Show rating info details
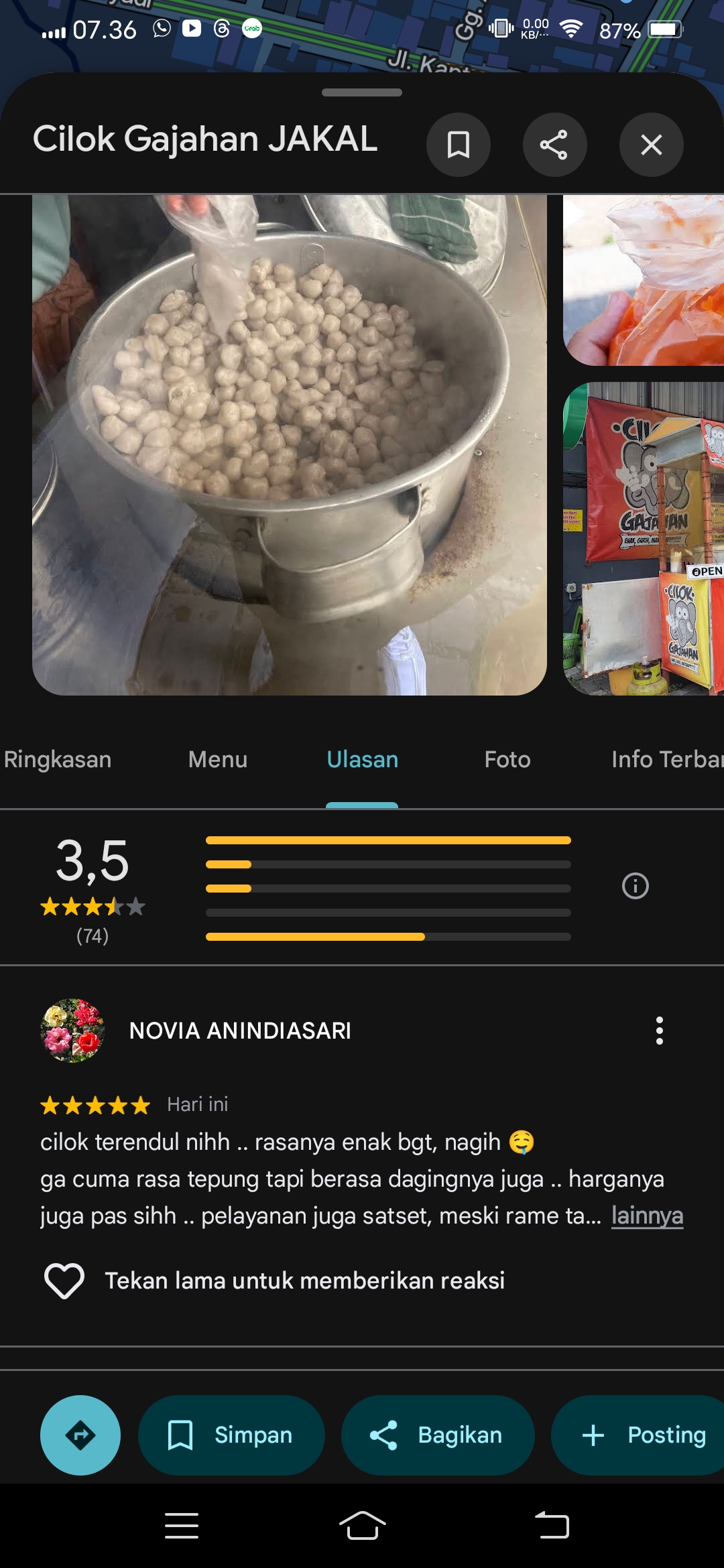 pyautogui.click(x=636, y=886)
